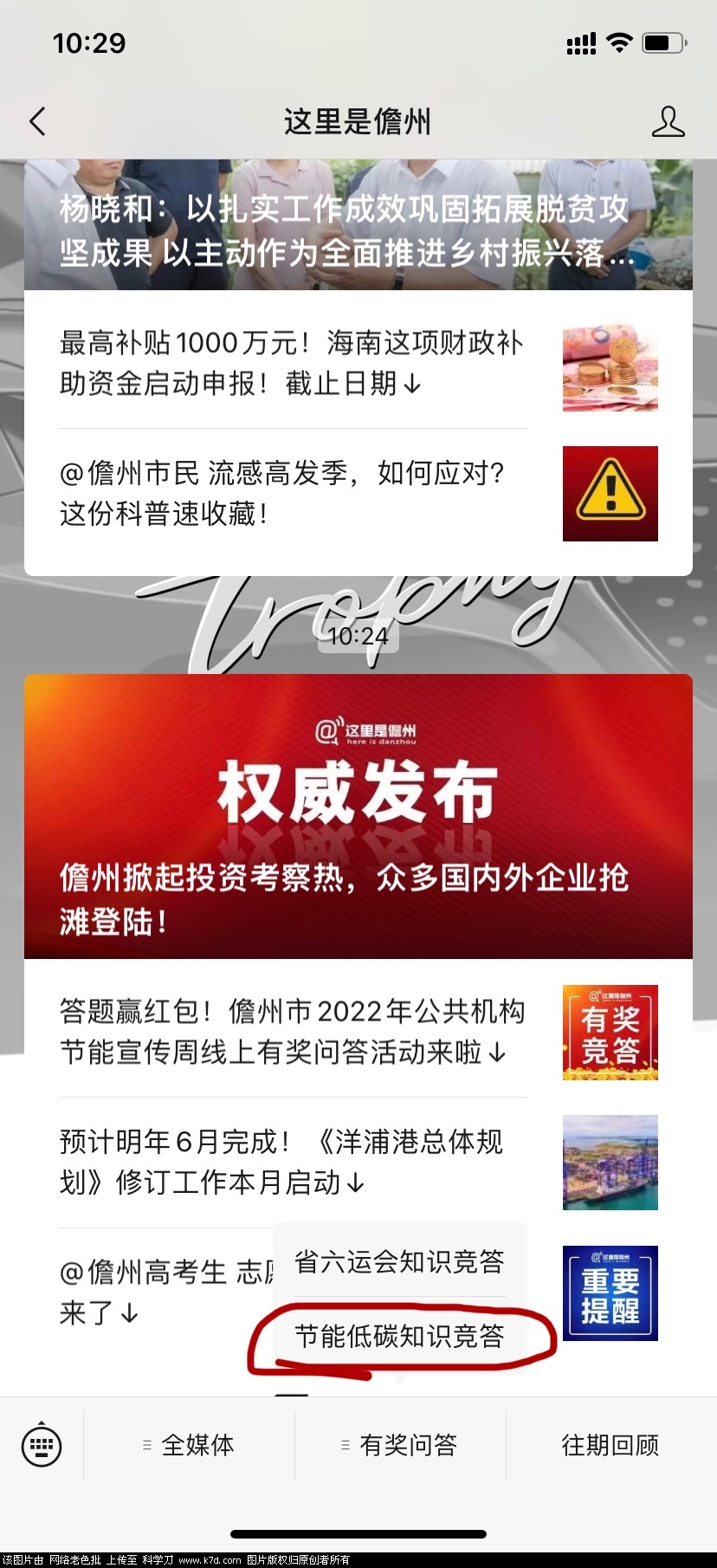Open 答题赢红包 quiz activity article
Viewport: 717px width, 1568px height.
click(x=293, y=1032)
